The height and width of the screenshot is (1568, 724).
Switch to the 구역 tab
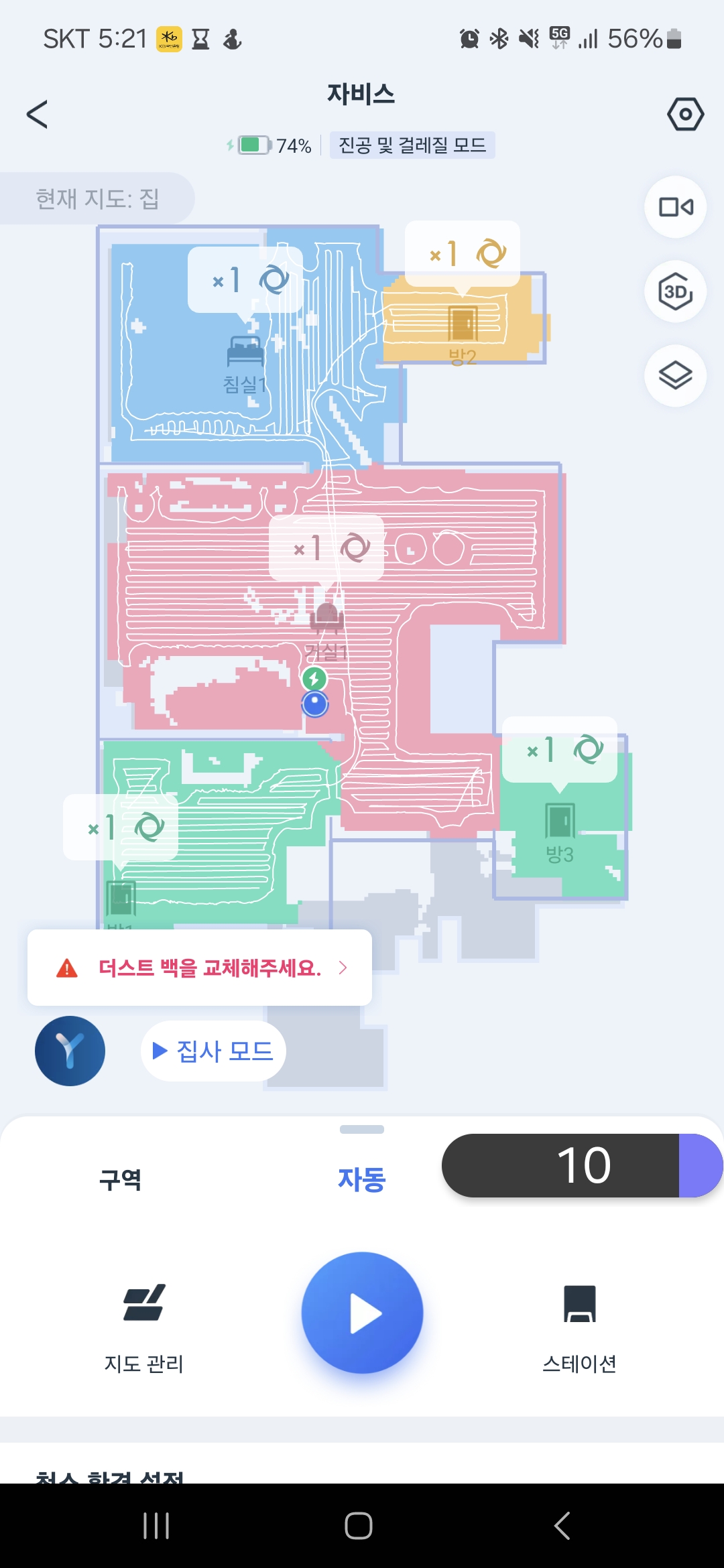(121, 1179)
